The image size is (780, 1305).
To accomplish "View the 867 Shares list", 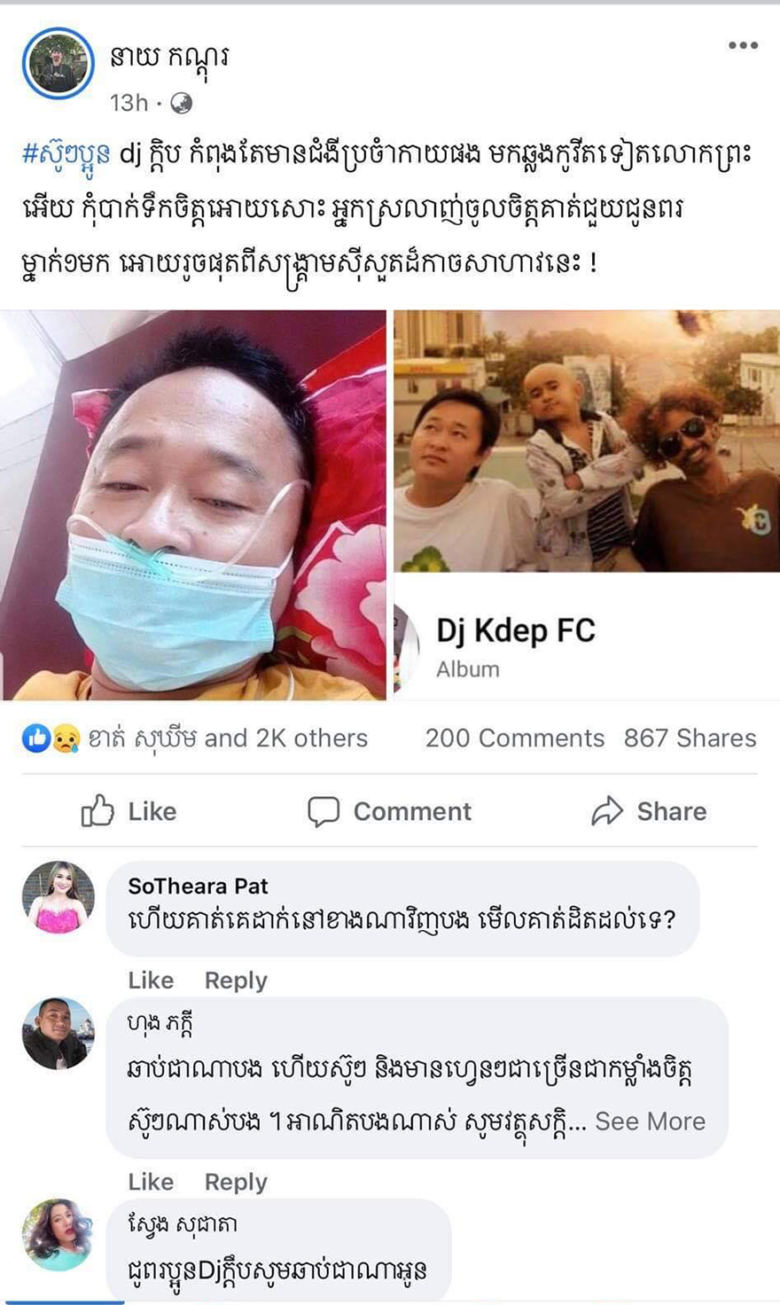I will pyautogui.click(x=690, y=739).
